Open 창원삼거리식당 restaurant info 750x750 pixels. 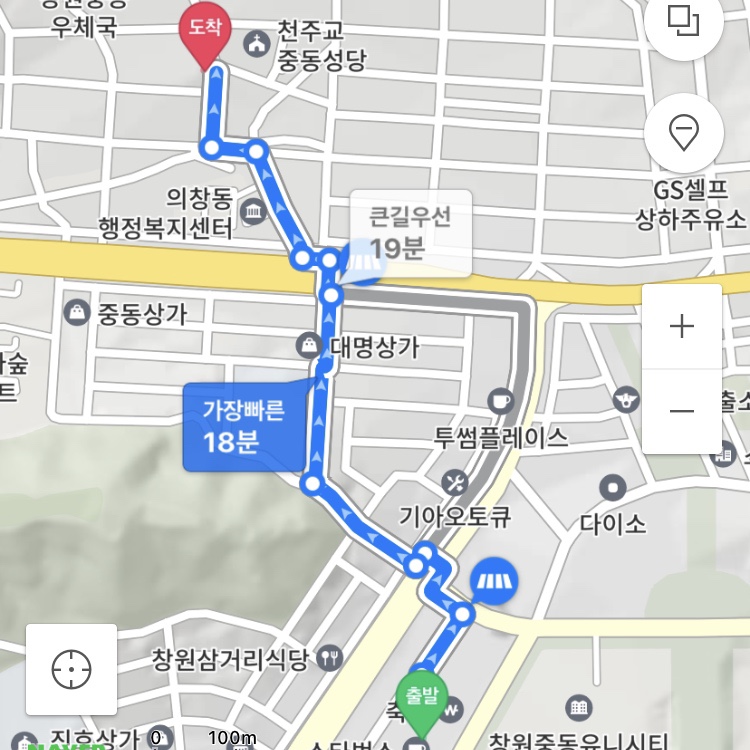330,659
